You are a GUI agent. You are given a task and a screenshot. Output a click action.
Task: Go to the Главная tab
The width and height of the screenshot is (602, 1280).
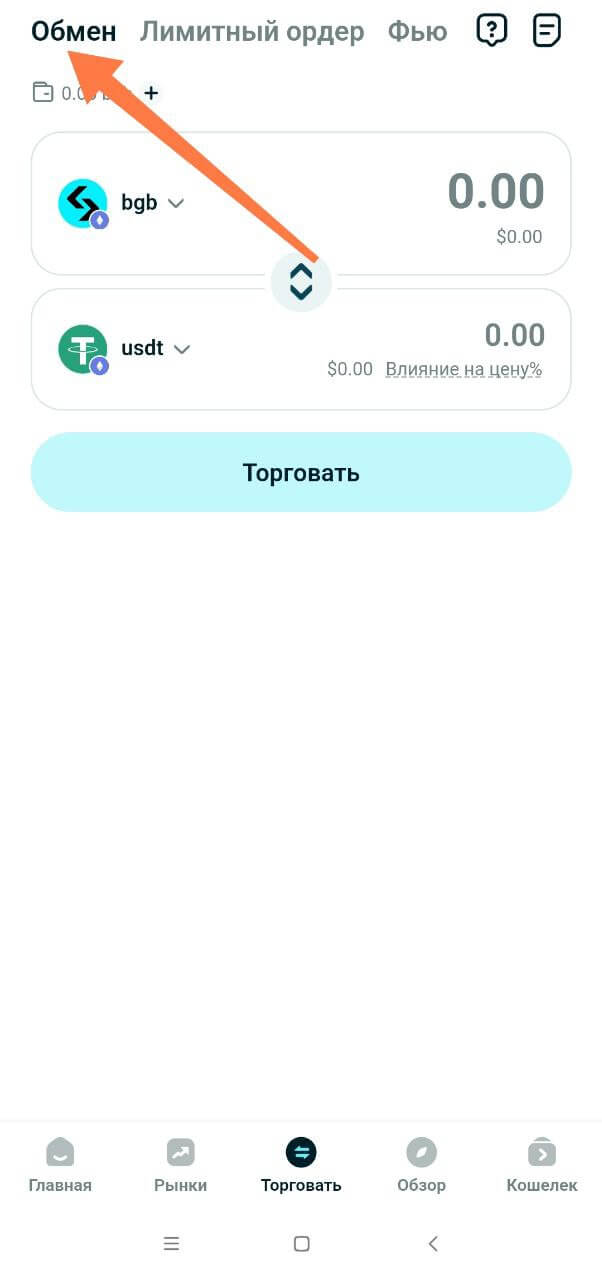[x=60, y=1165]
